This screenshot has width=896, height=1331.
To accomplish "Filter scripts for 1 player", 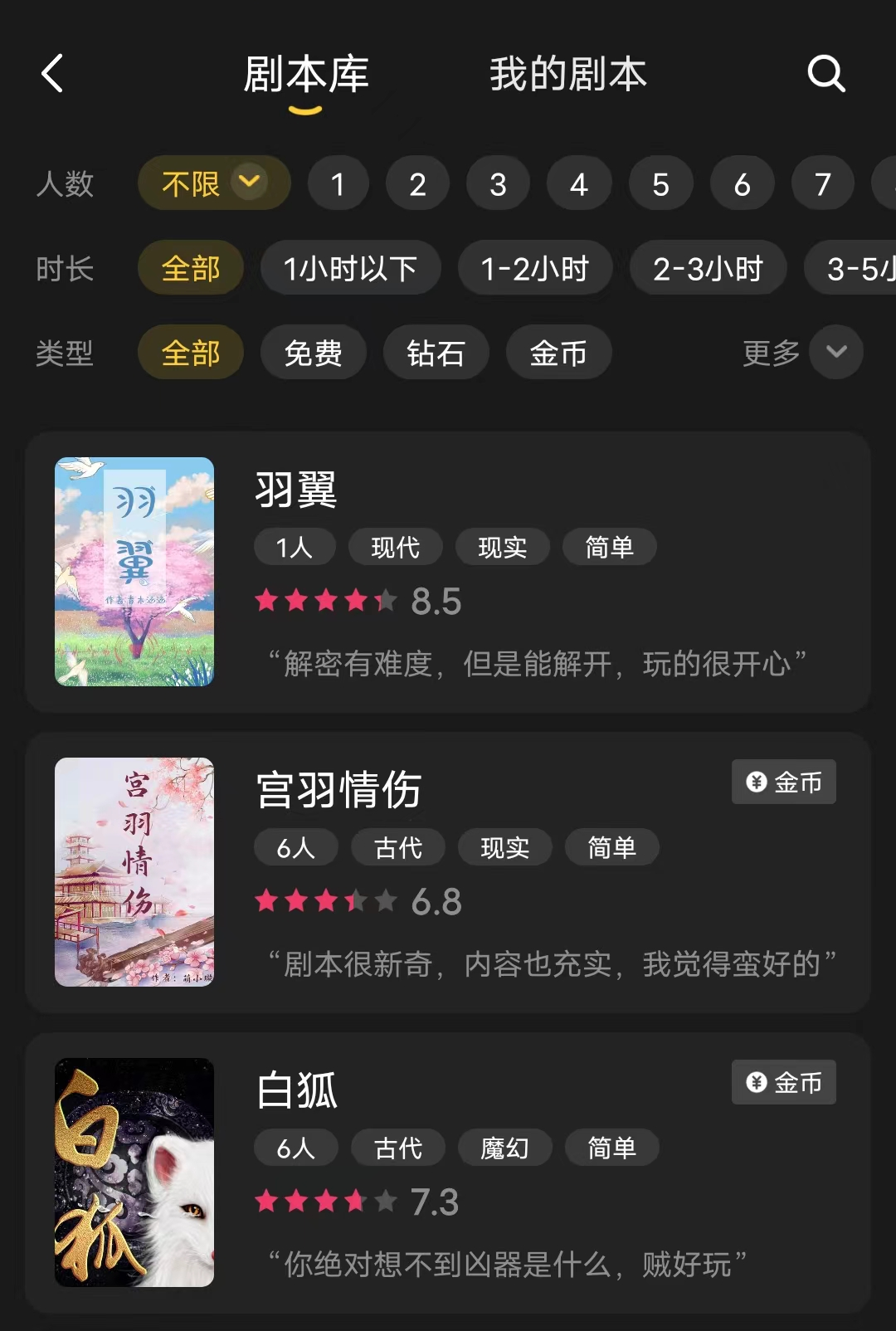I will [338, 183].
